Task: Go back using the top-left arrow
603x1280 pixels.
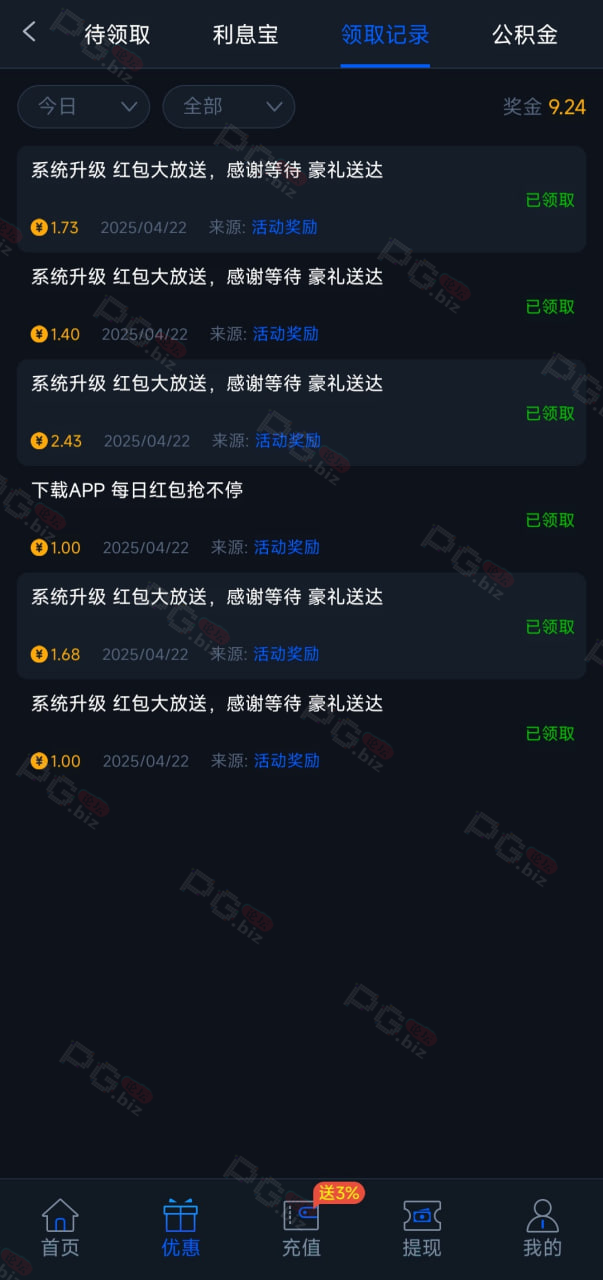Action: click(29, 32)
